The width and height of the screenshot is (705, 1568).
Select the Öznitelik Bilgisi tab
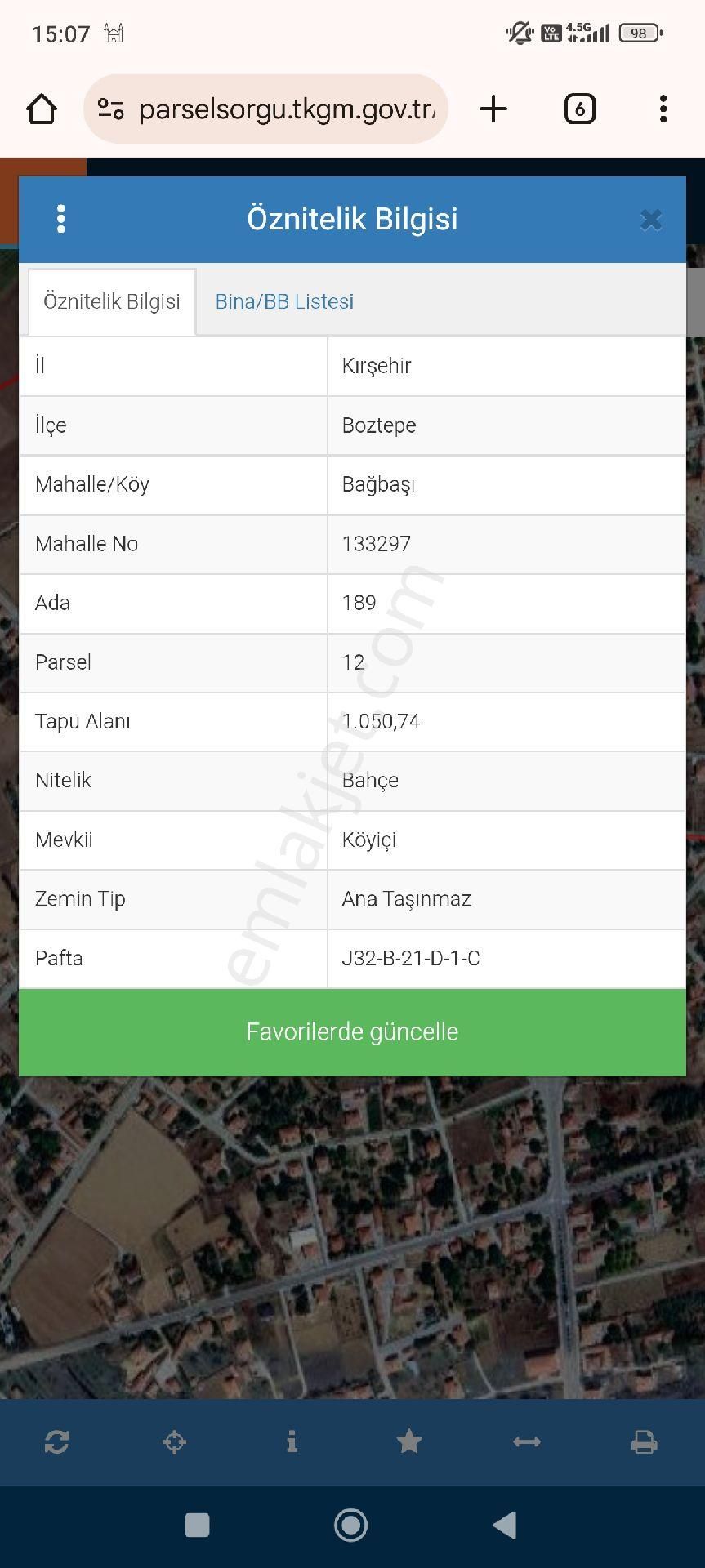pos(111,301)
